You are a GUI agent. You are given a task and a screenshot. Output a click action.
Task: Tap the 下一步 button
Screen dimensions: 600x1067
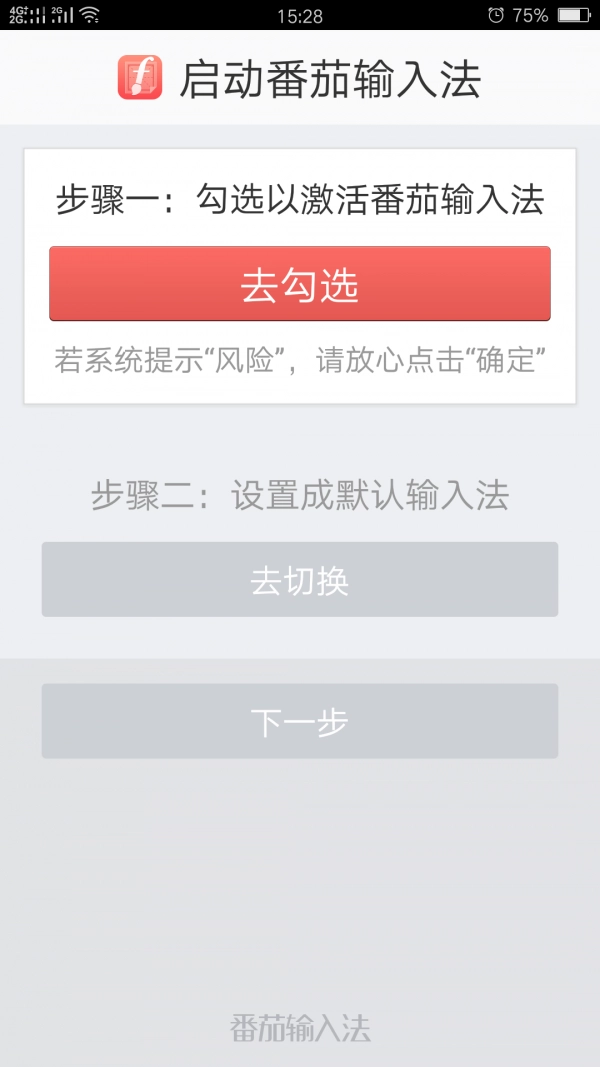click(299, 721)
